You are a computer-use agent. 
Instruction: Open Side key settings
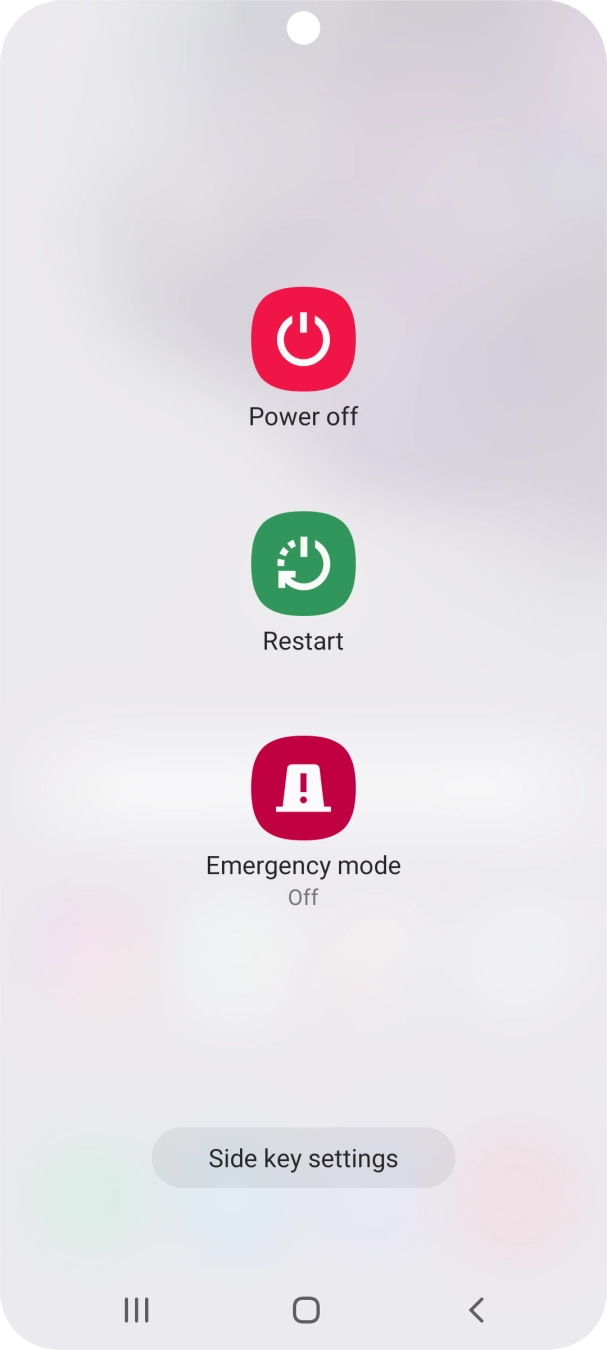click(x=303, y=1158)
